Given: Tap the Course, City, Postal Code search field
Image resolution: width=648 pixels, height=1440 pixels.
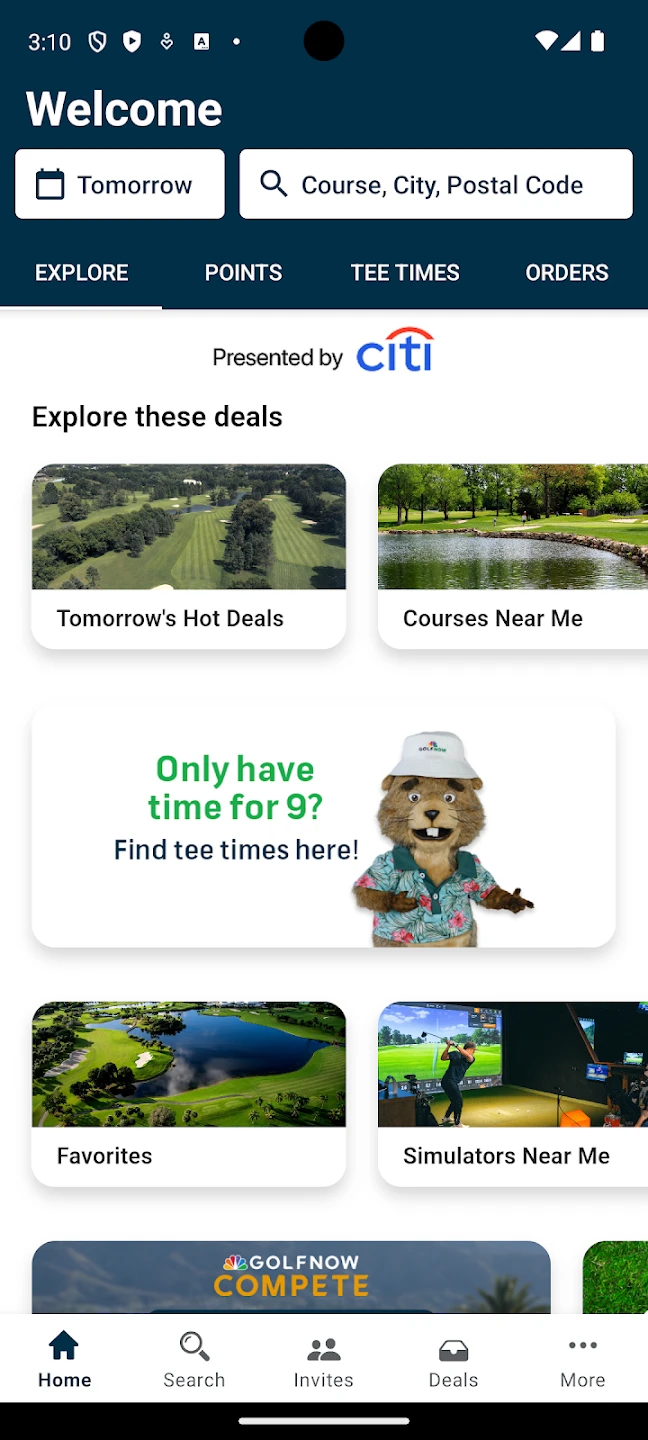Looking at the screenshot, I should click(x=436, y=184).
